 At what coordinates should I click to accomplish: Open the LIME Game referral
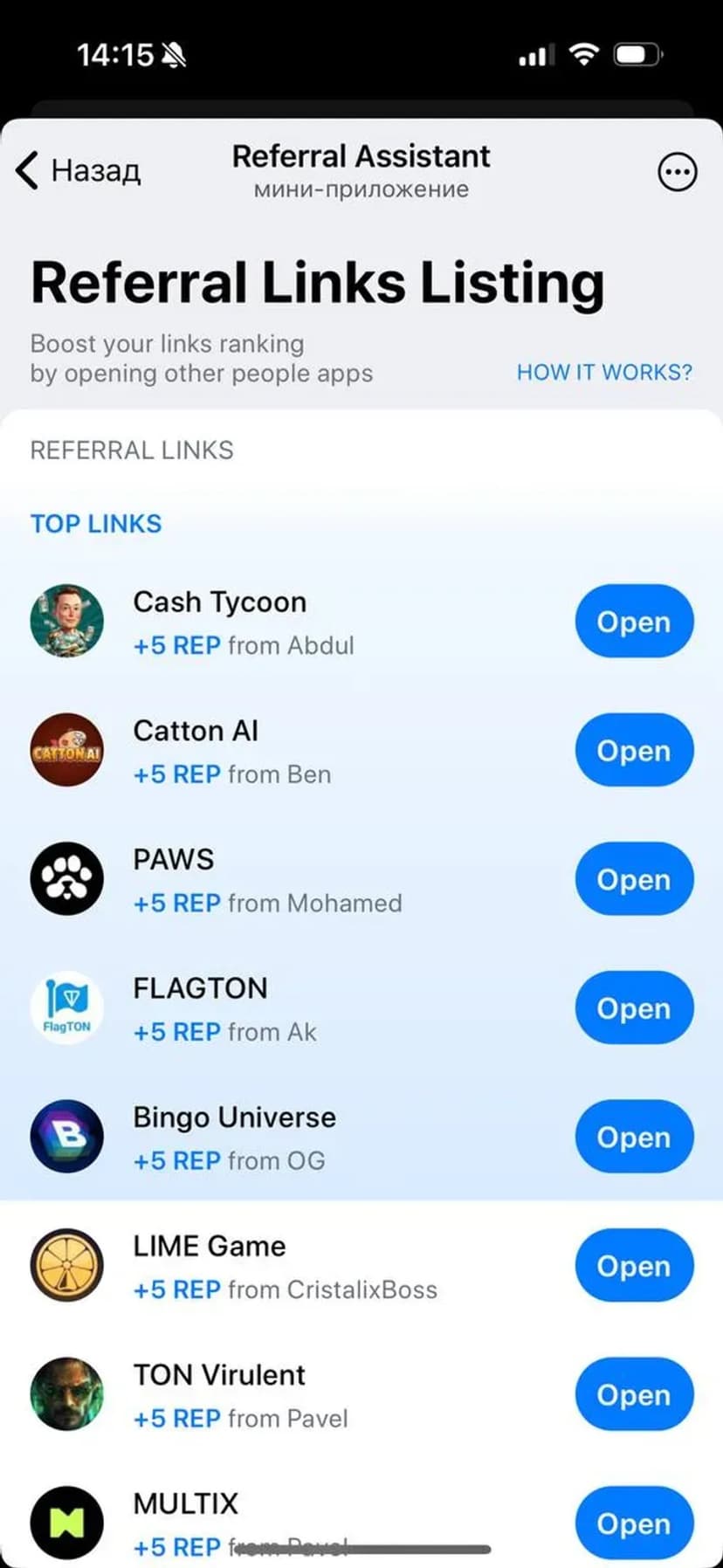(634, 1266)
